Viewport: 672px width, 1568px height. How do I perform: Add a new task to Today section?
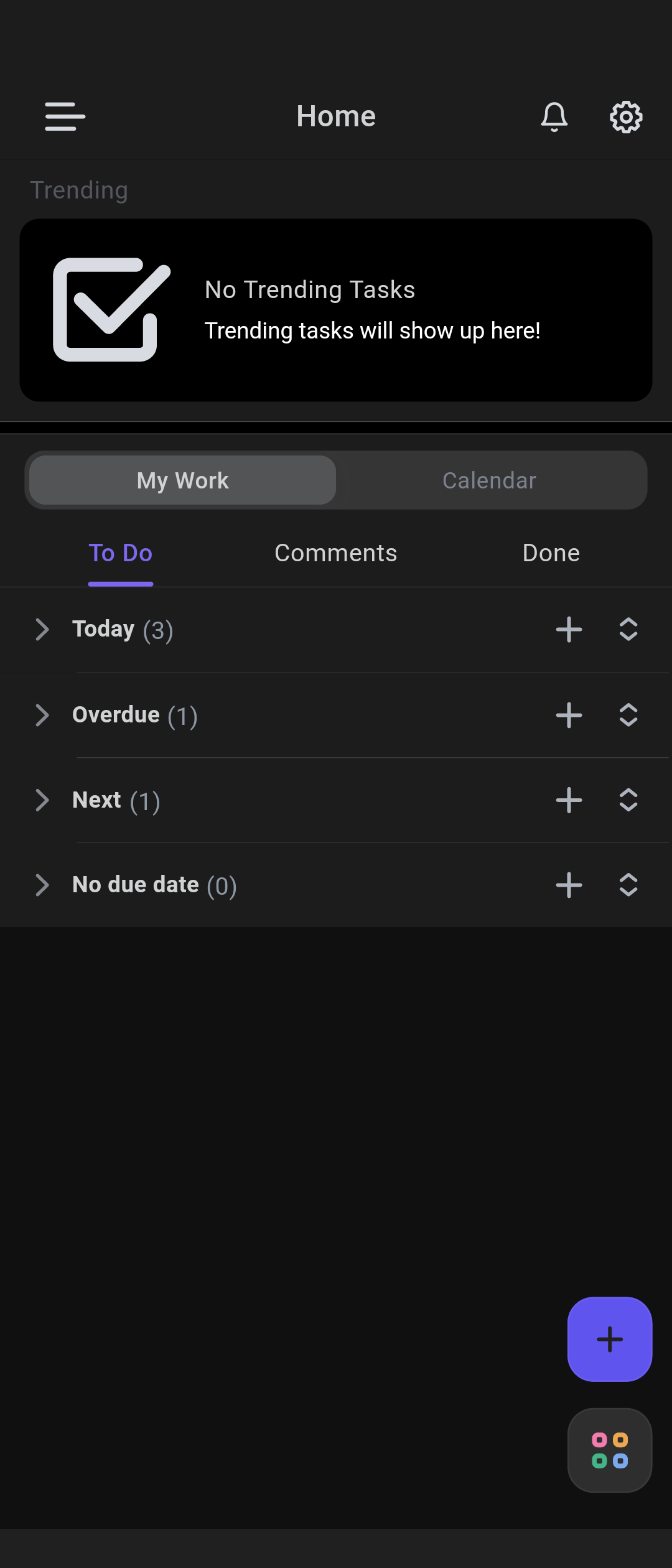click(568, 630)
